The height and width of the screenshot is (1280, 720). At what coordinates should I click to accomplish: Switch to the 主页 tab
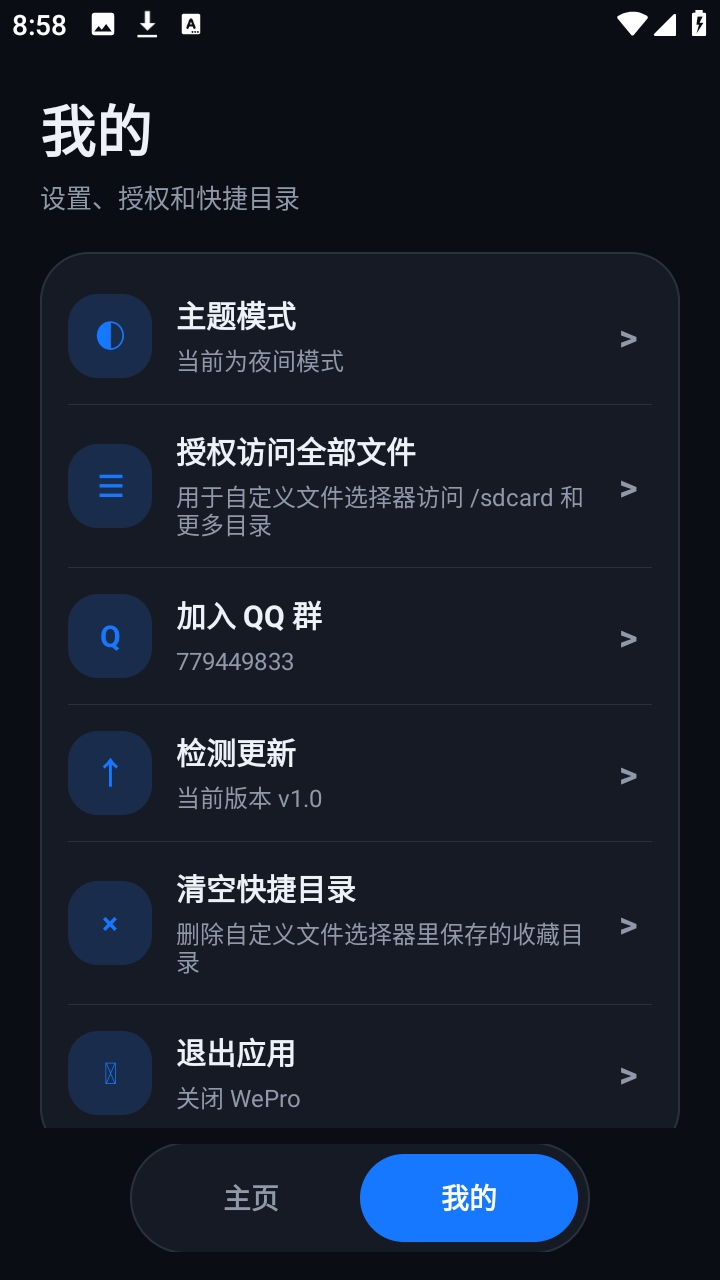(251, 1198)
